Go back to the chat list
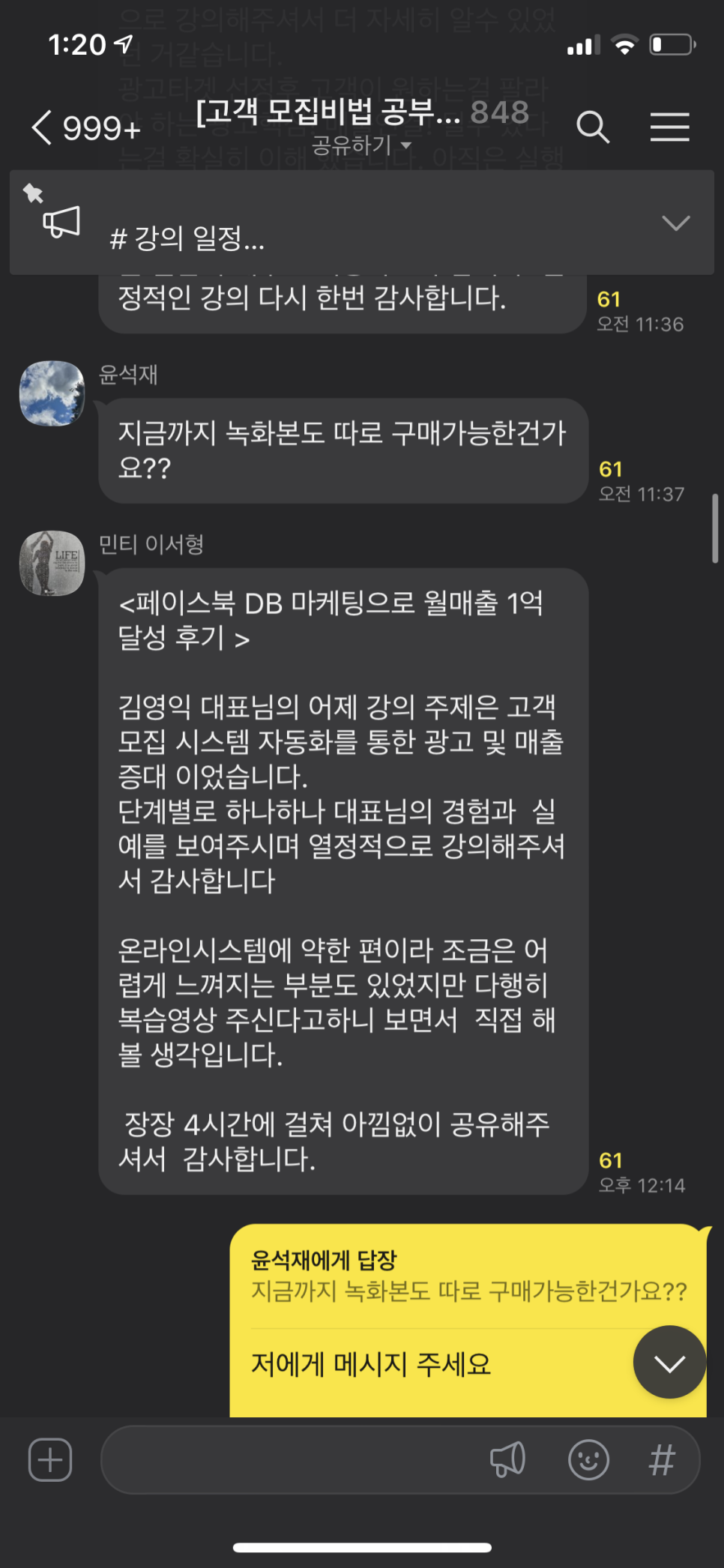Viewport: 724px width, 1568px height. (85, 127)
